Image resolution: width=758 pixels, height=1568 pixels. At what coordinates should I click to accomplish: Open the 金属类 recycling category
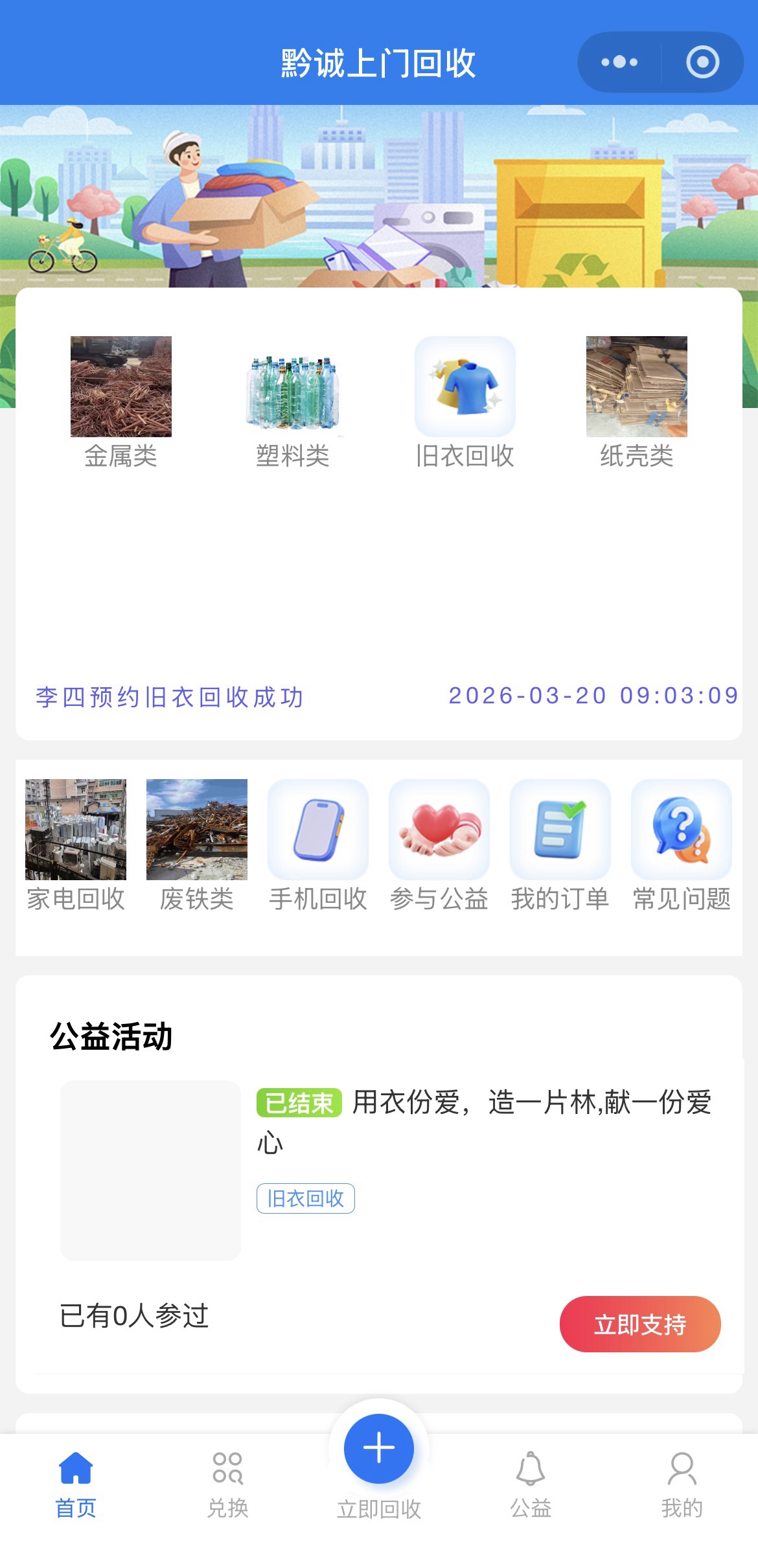pos(121,402)
